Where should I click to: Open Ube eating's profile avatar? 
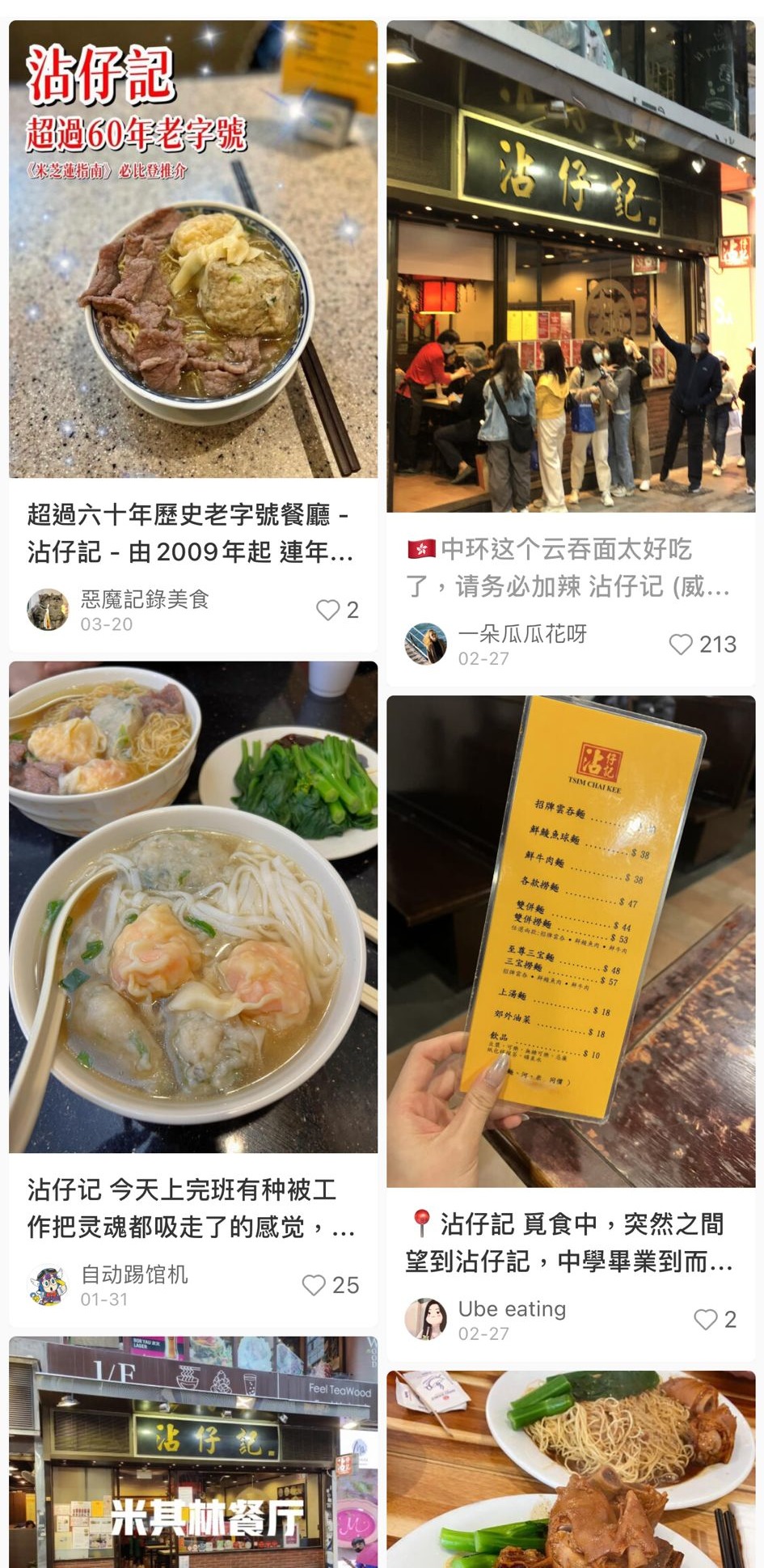click(425, 1319)
